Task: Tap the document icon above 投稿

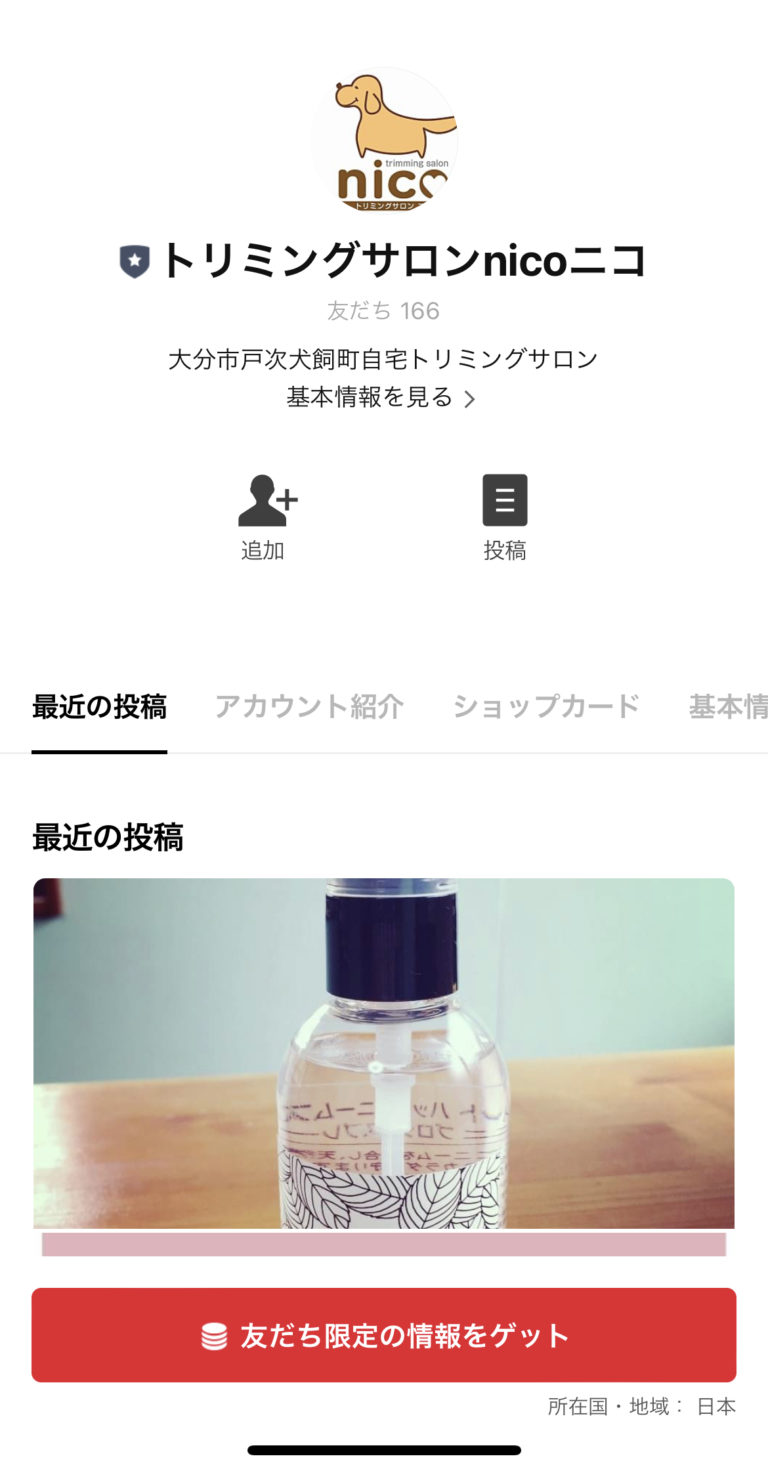Action: coord(505,499)
